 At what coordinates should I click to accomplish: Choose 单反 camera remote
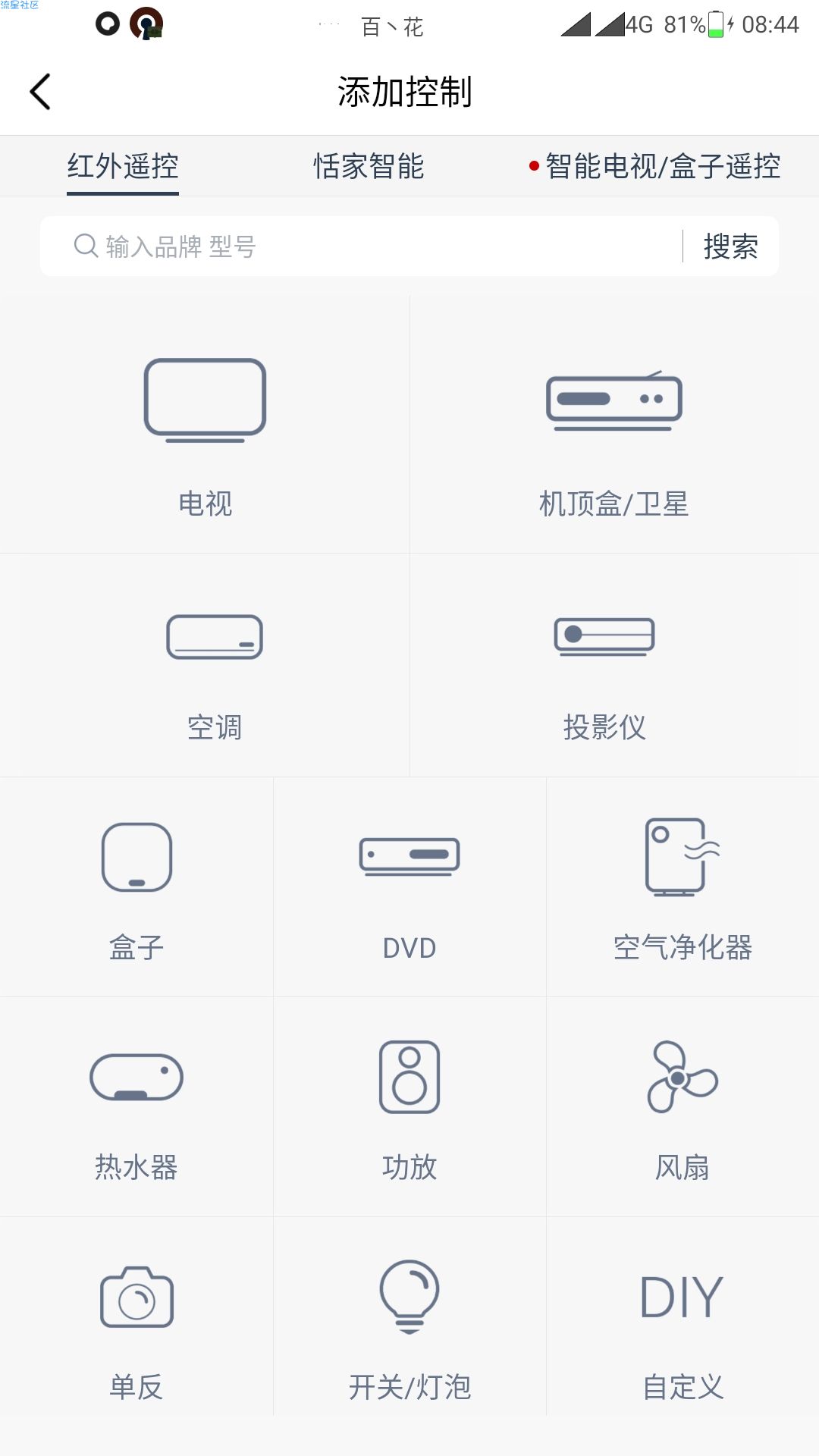(x=136, y=1327)
